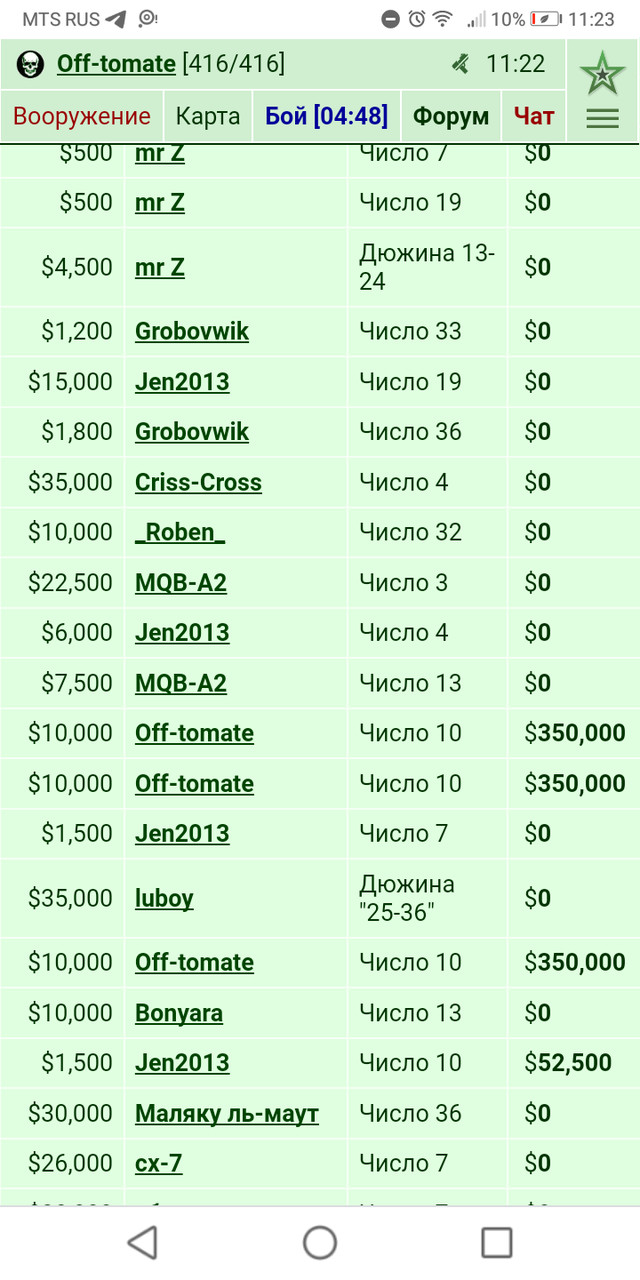Image resolution: width=640 pixels, height=1280 pixels.
Task: Open the Карта tab
Action: (208, 116)
